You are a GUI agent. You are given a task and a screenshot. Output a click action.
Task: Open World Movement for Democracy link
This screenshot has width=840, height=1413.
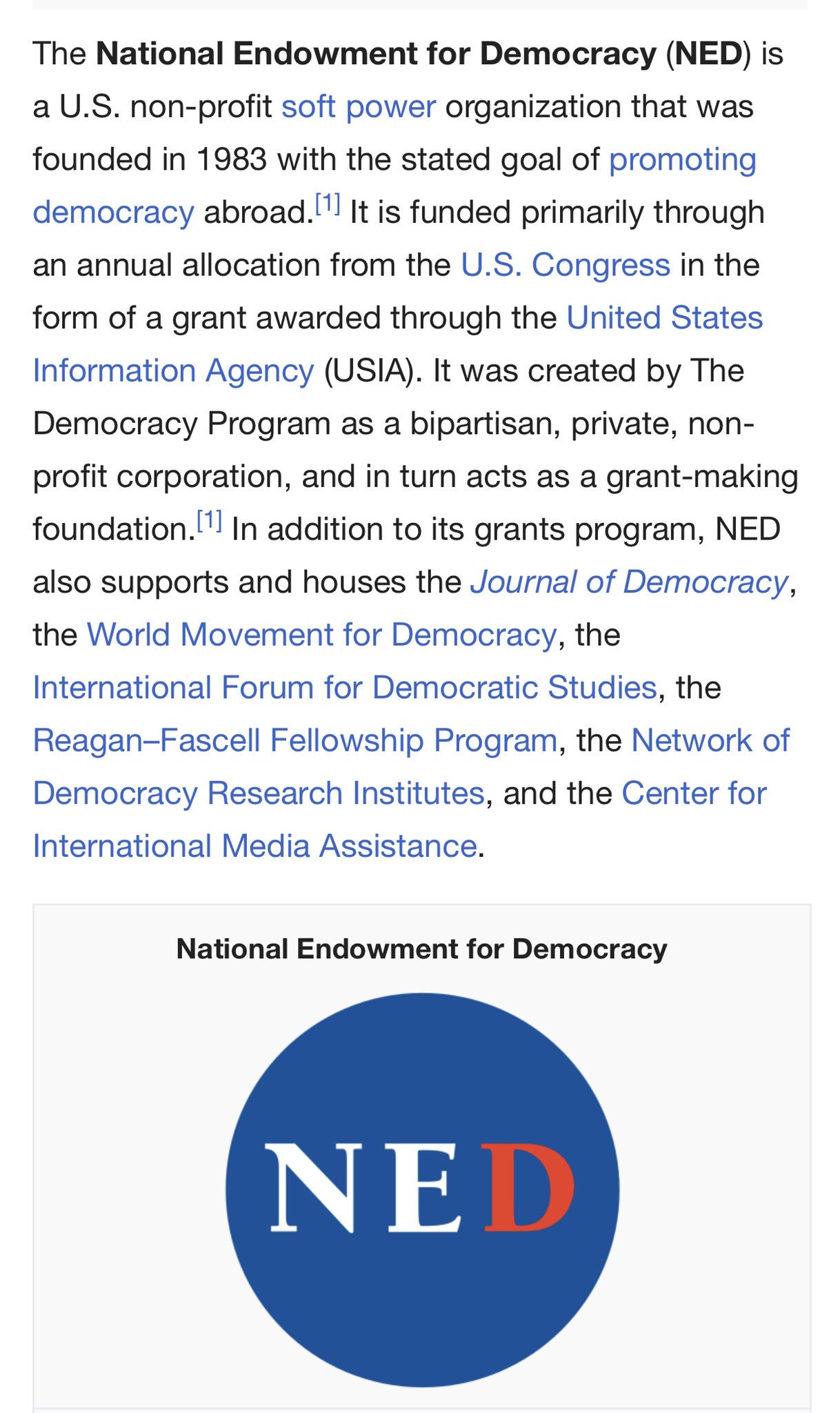[x=321, y=635]
